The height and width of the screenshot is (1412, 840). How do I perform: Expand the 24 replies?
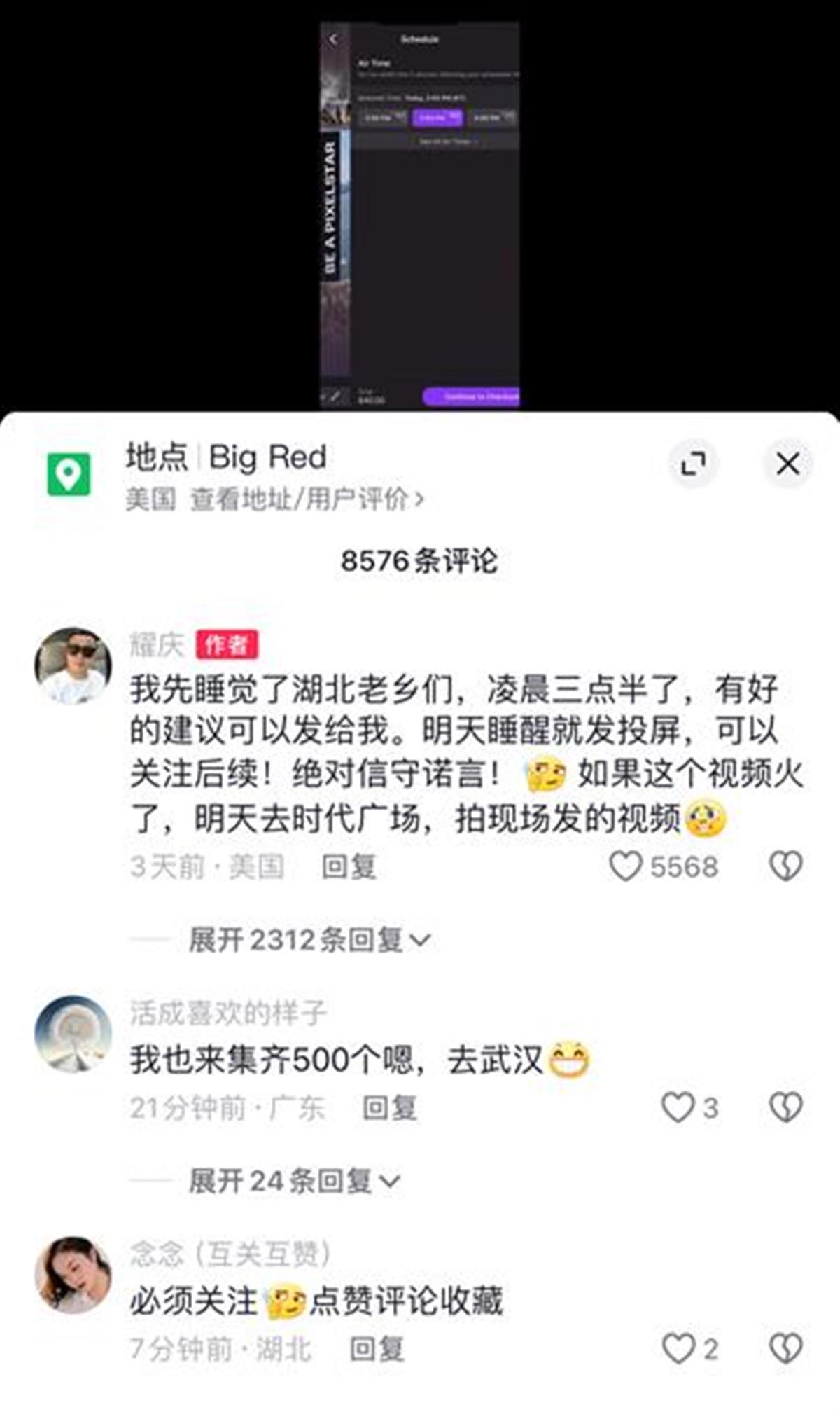pos(294,1181)
